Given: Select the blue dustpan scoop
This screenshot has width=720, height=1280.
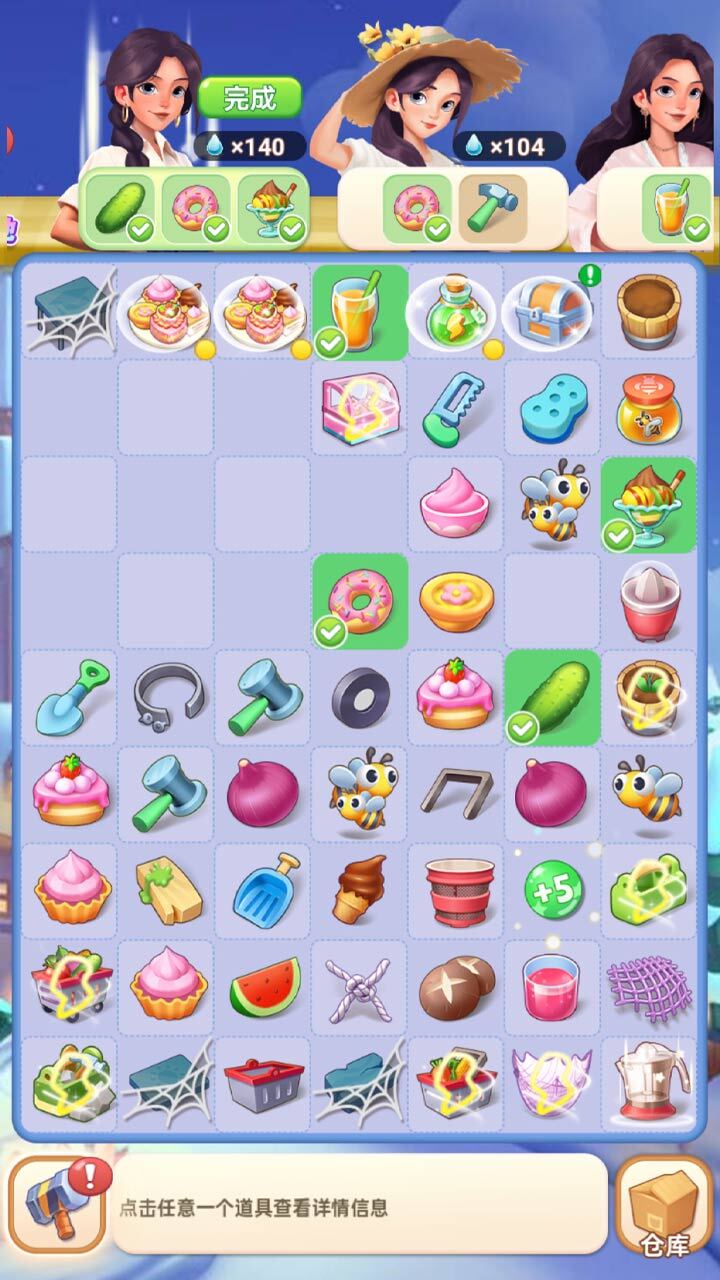Looking at the screenshot, I should (x=264, y=889).
